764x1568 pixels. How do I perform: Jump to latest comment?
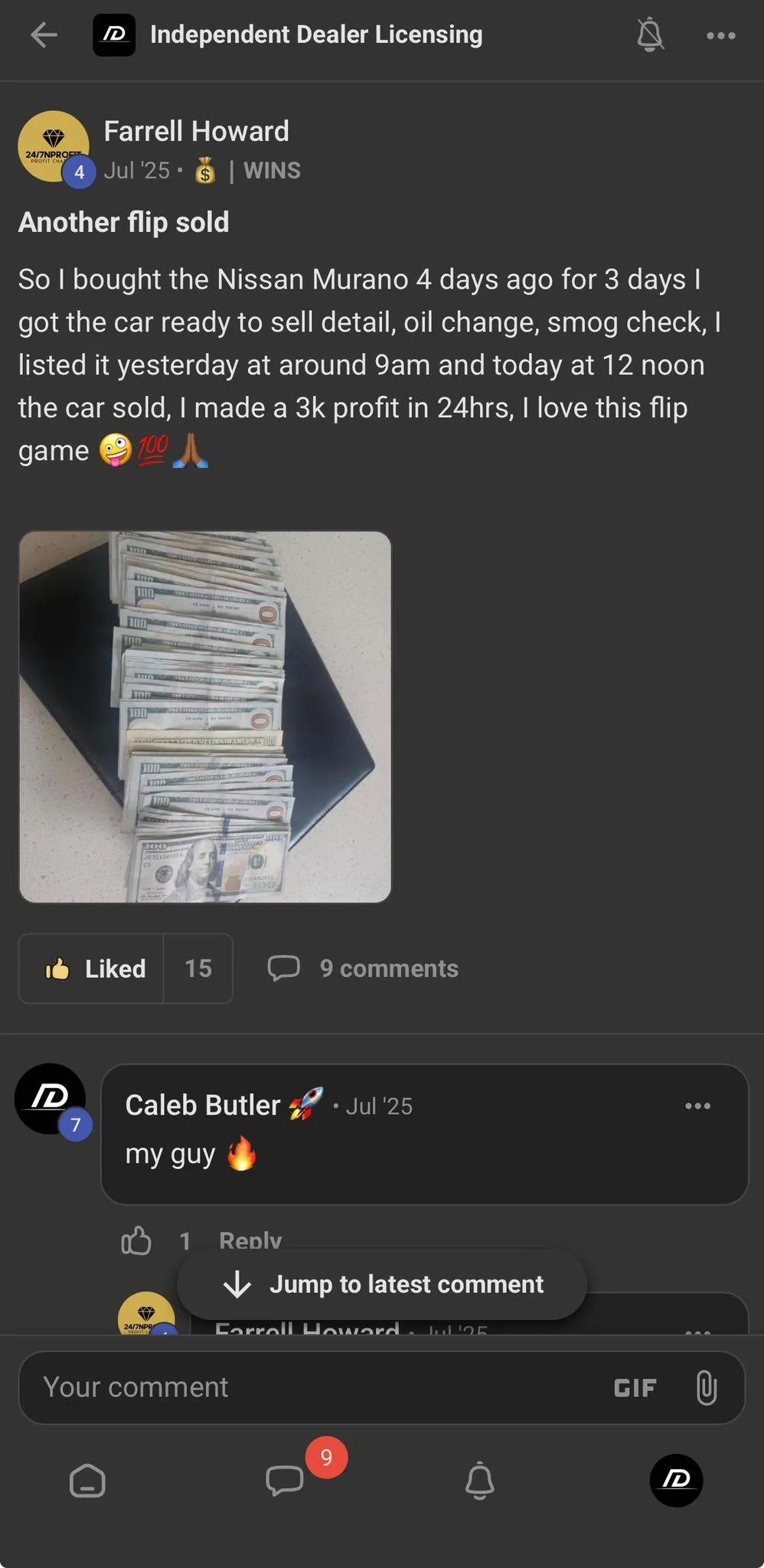pyautogui.click(x=382, y=1284)
